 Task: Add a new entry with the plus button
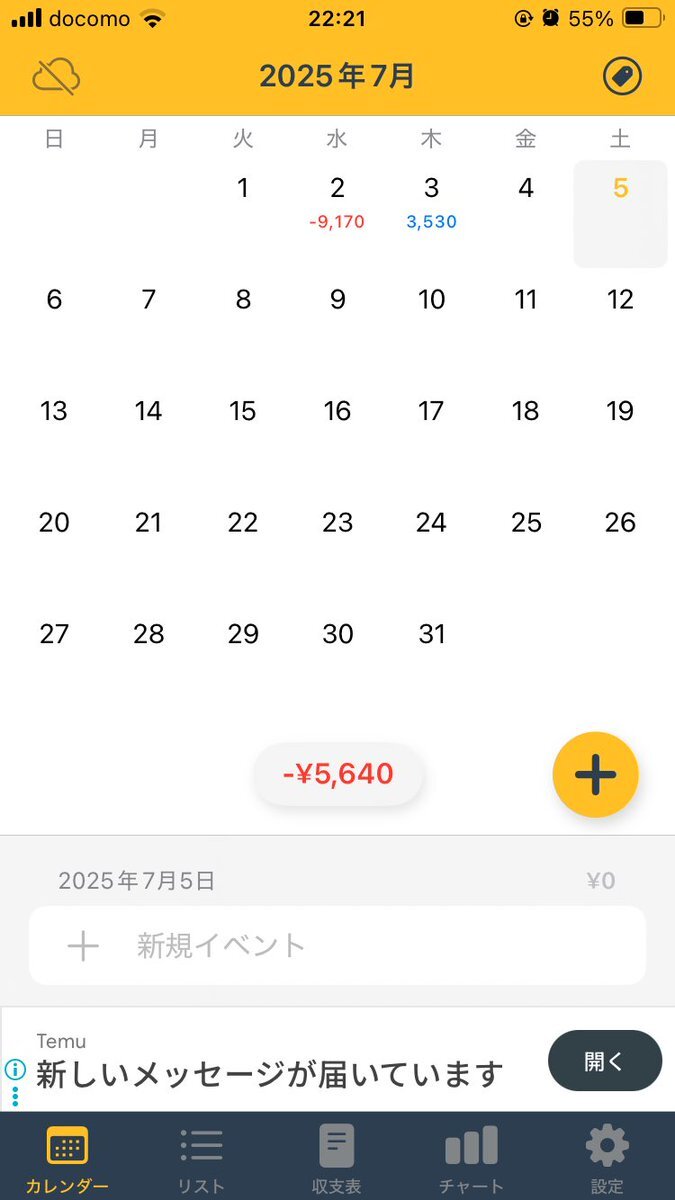pos(596,775)
